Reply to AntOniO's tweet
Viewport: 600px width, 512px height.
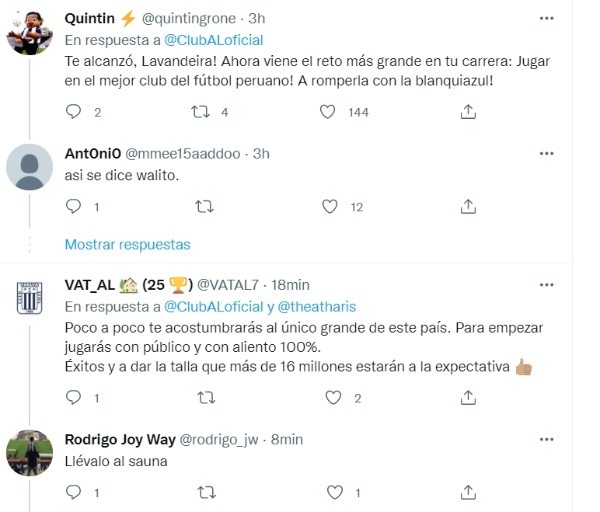71,207
